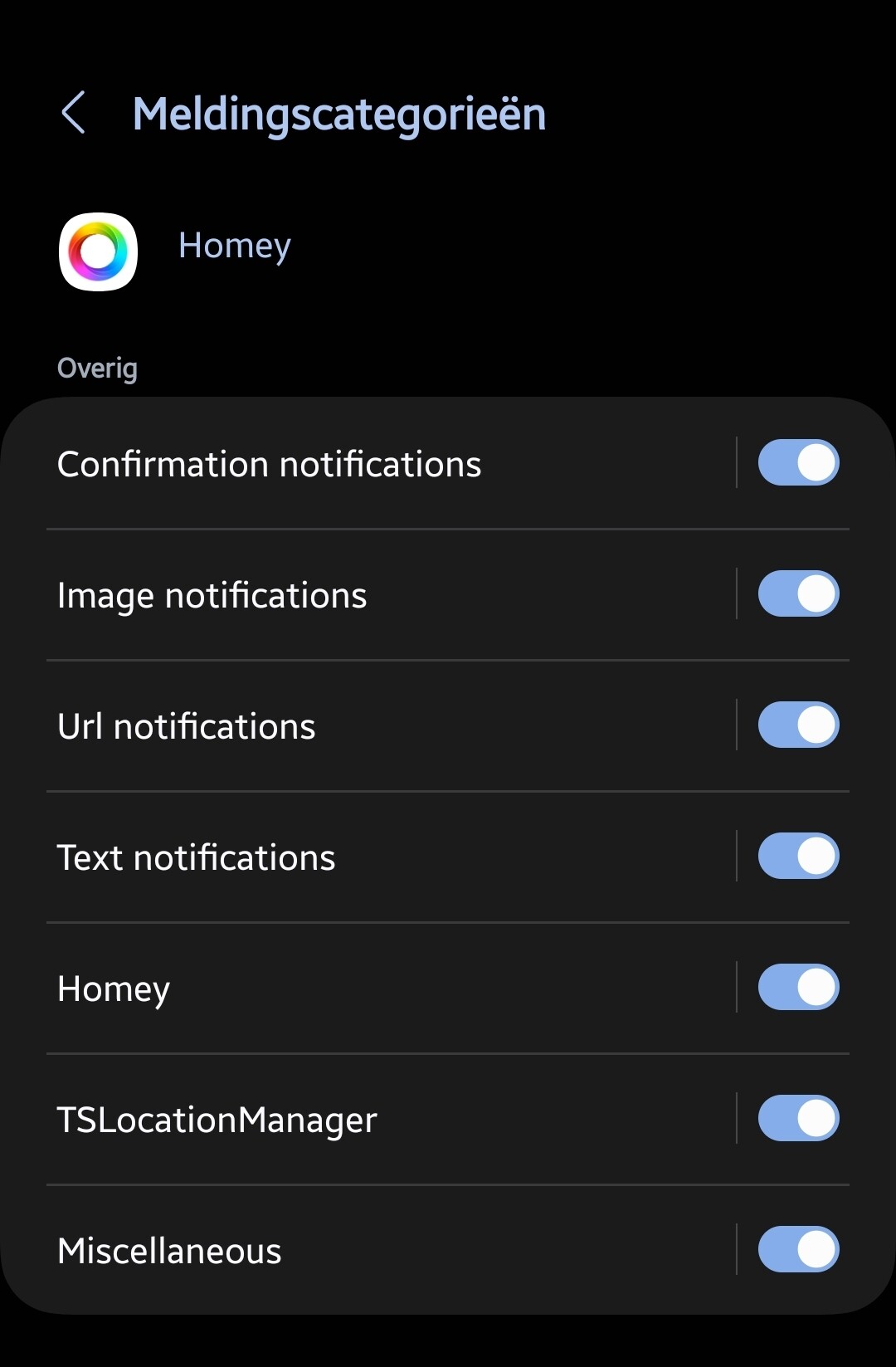Open Miscellaneous category settings
The width and height of the screenshot is (896, 1367).
[x=170, y=1251]
